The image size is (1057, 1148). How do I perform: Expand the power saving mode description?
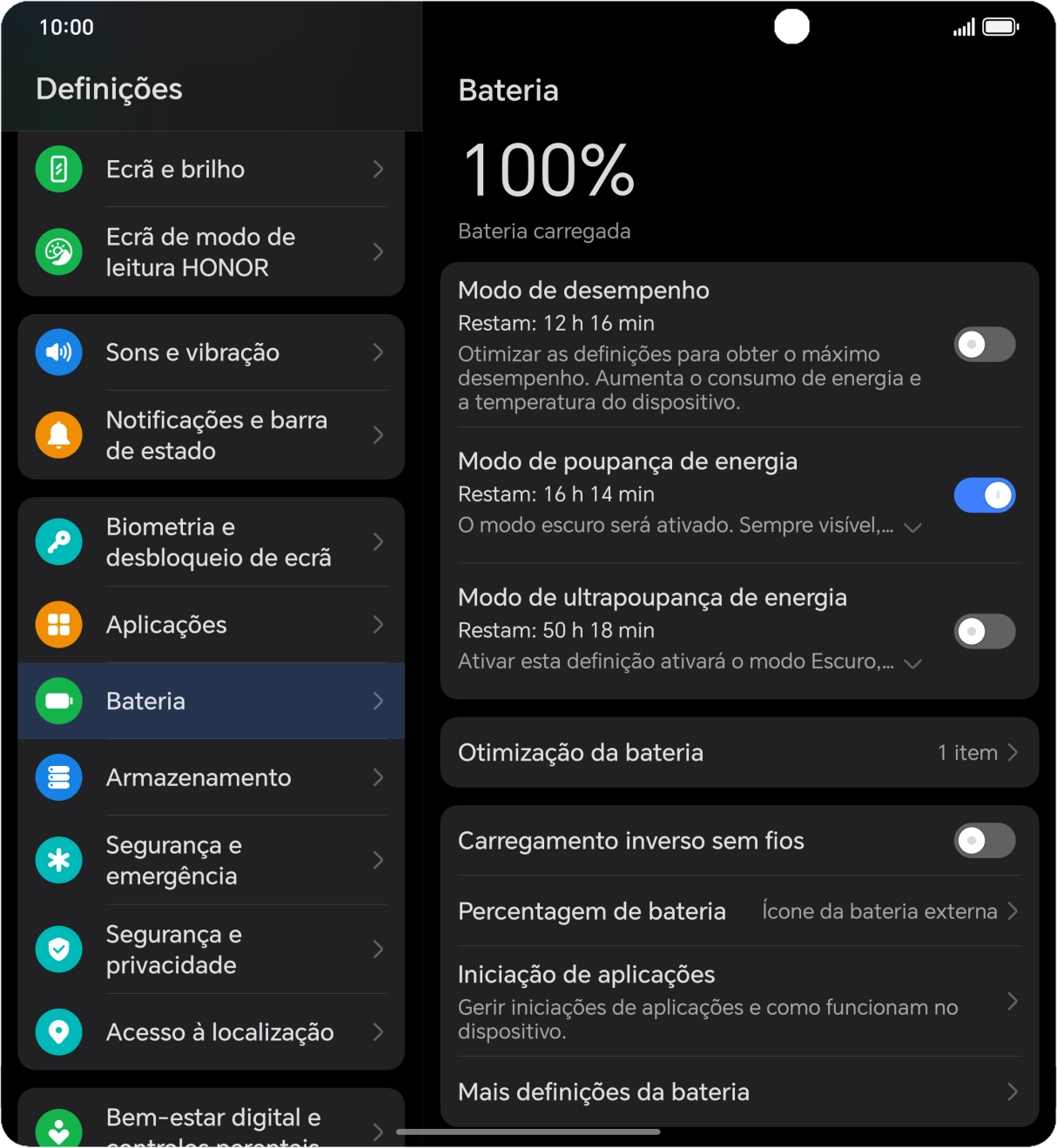pos(913,527)
